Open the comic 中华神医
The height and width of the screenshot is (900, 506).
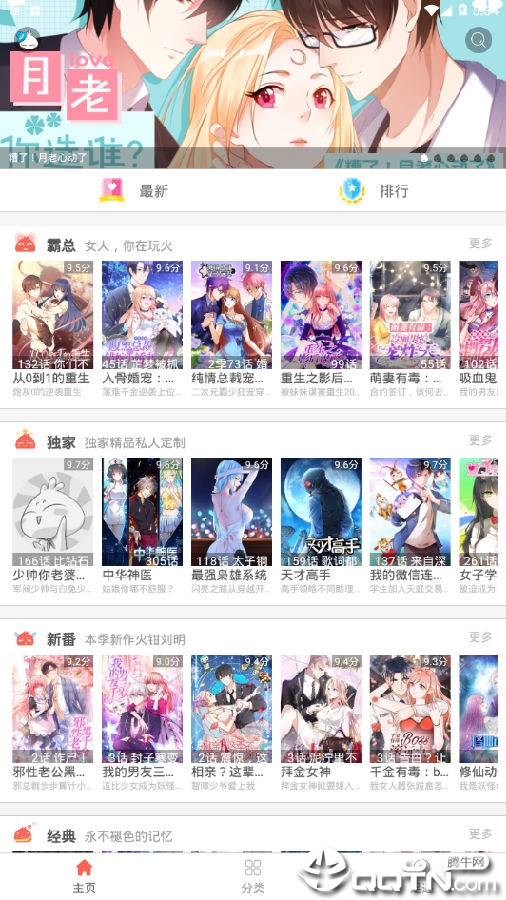142,526
